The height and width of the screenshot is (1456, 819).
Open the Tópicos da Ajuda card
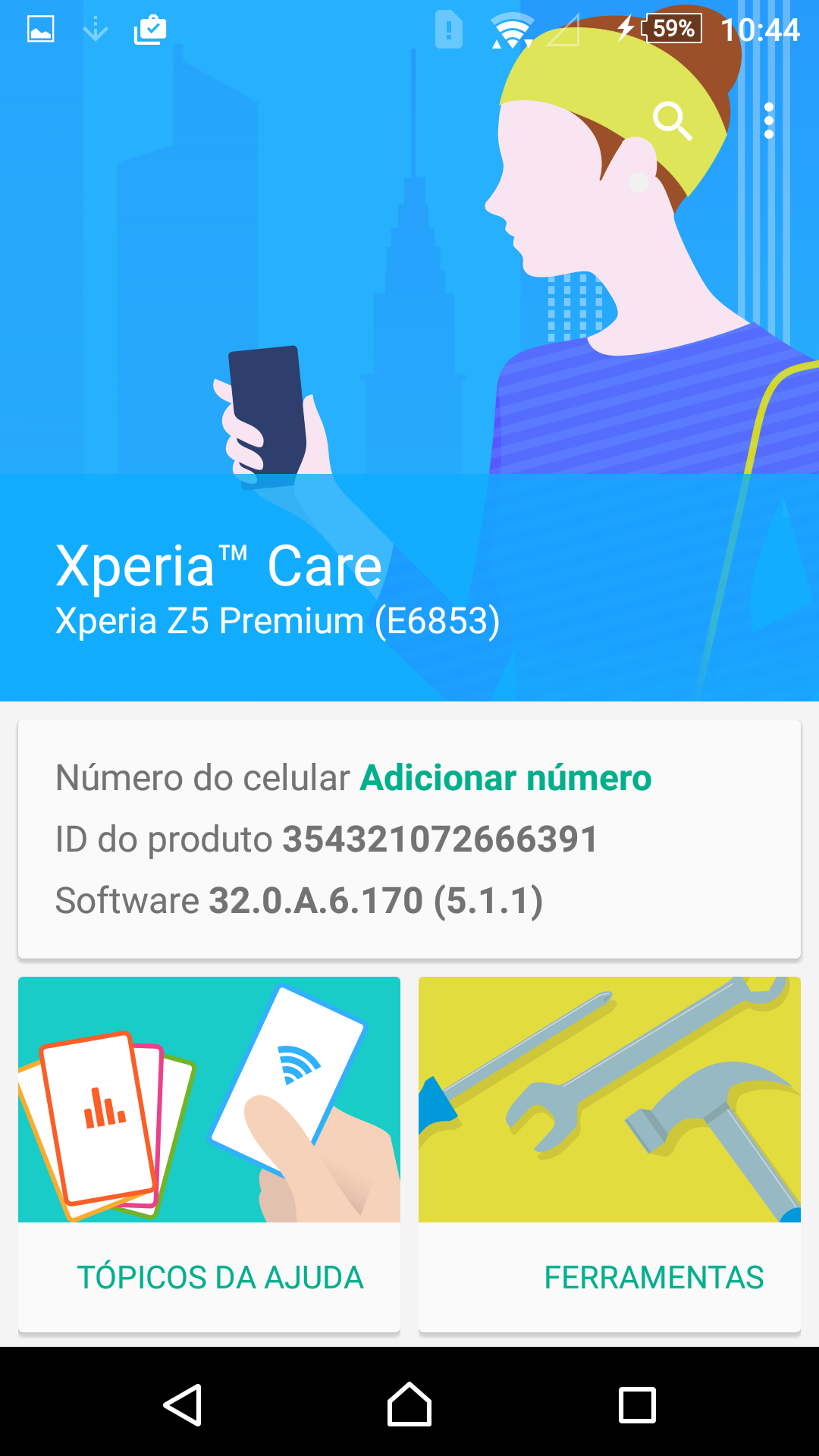click(x=209, y=1154)
